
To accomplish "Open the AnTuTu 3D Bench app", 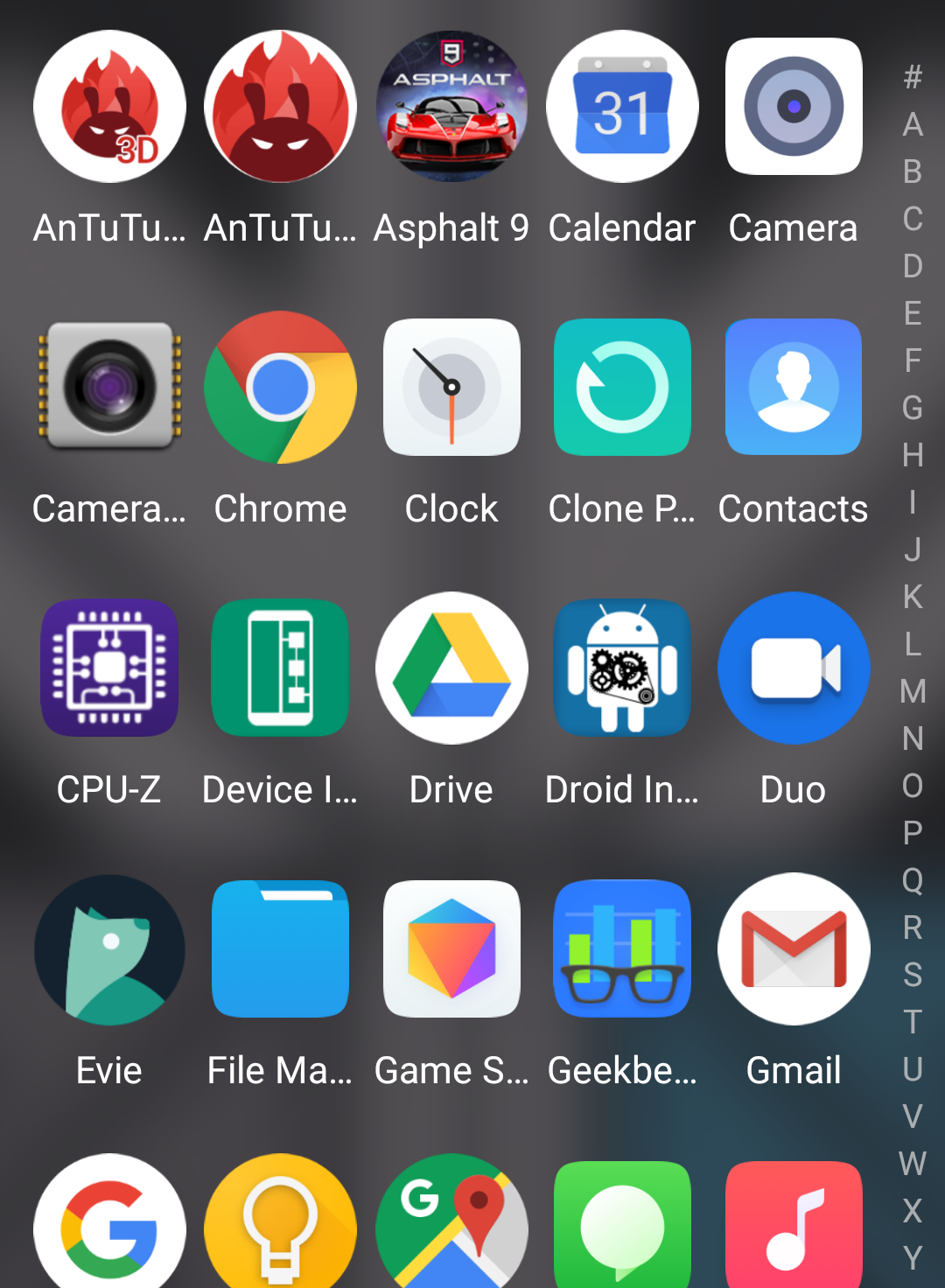I will coord(109,107).
